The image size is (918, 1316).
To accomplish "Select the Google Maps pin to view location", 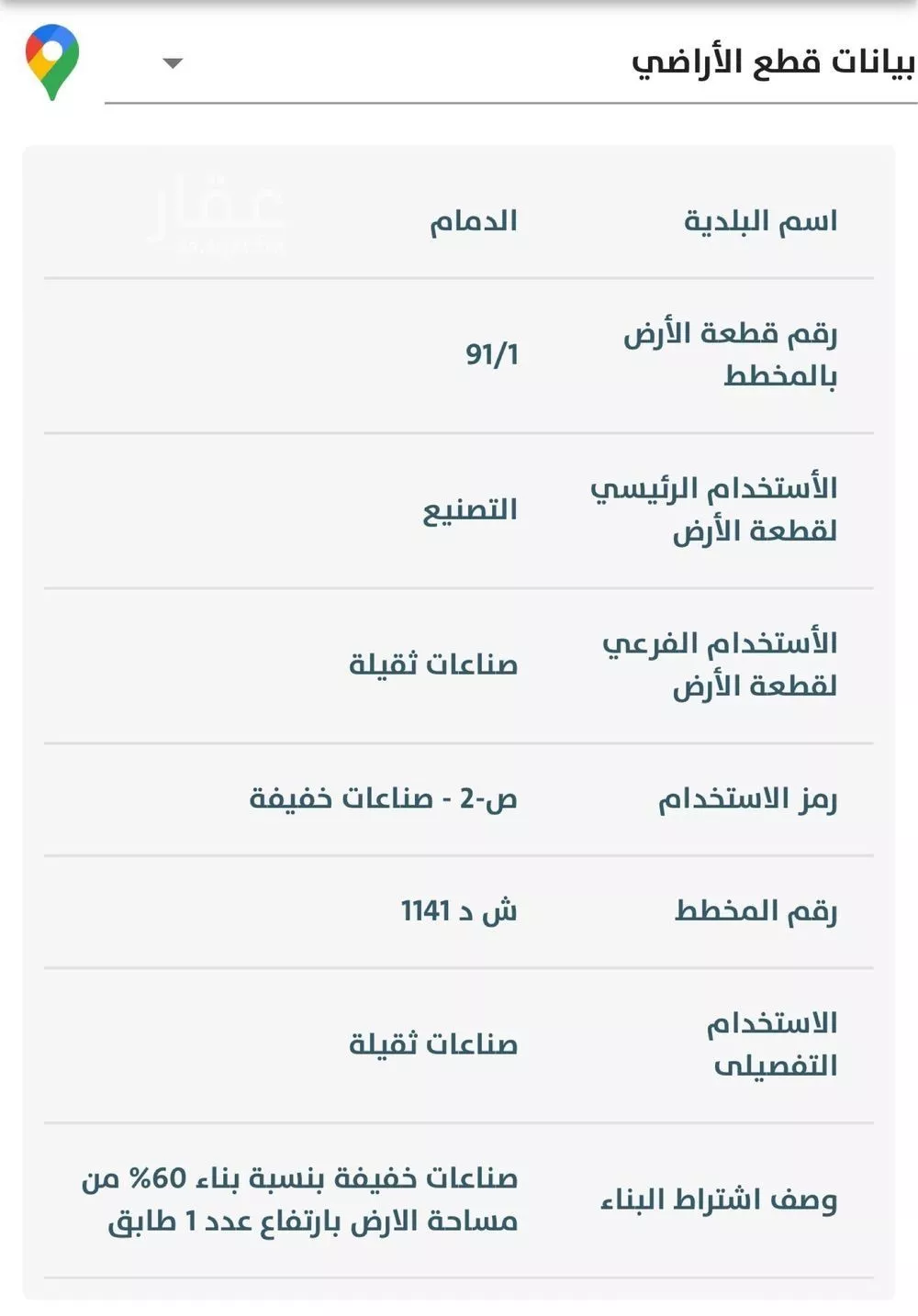I will (50, 61).
